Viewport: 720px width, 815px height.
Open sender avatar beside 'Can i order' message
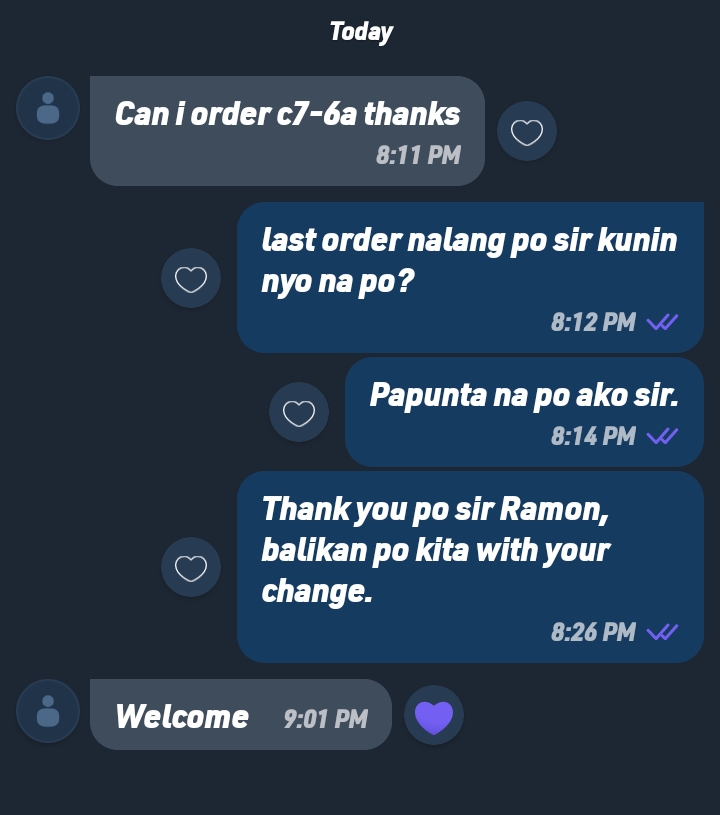(x=48, y=108)
